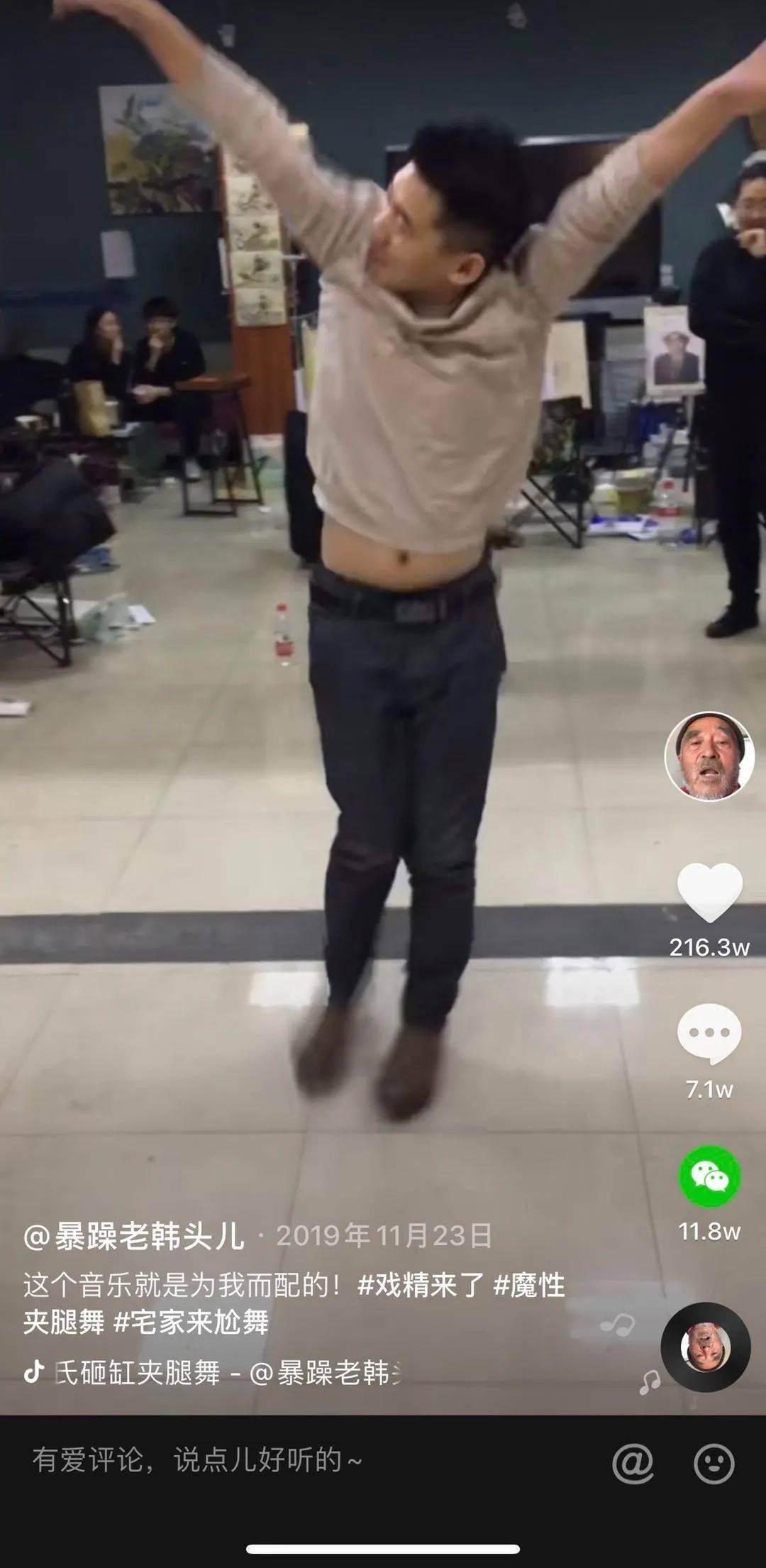Open the #戏精来了 hashtag
Screen dimensions: 766x1568
point(421,1285)
